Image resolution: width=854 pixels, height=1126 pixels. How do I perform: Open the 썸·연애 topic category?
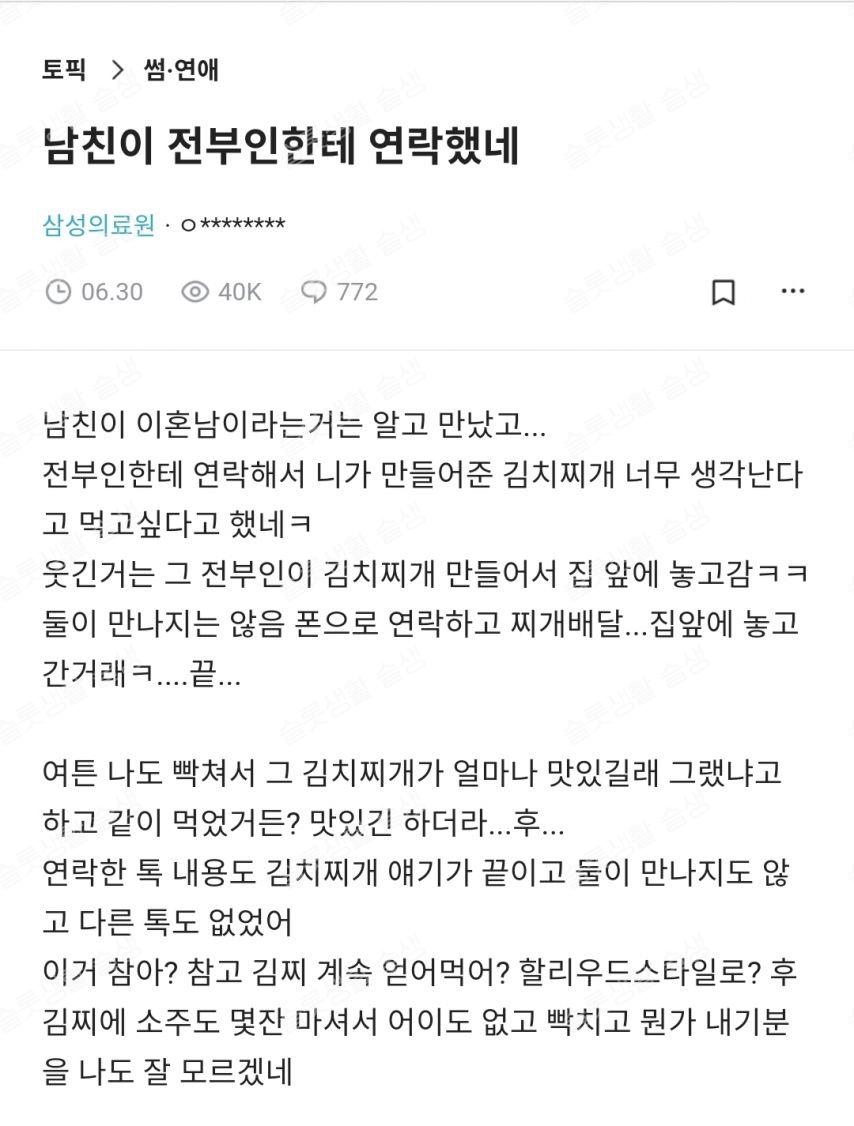[x=181, y=70]
